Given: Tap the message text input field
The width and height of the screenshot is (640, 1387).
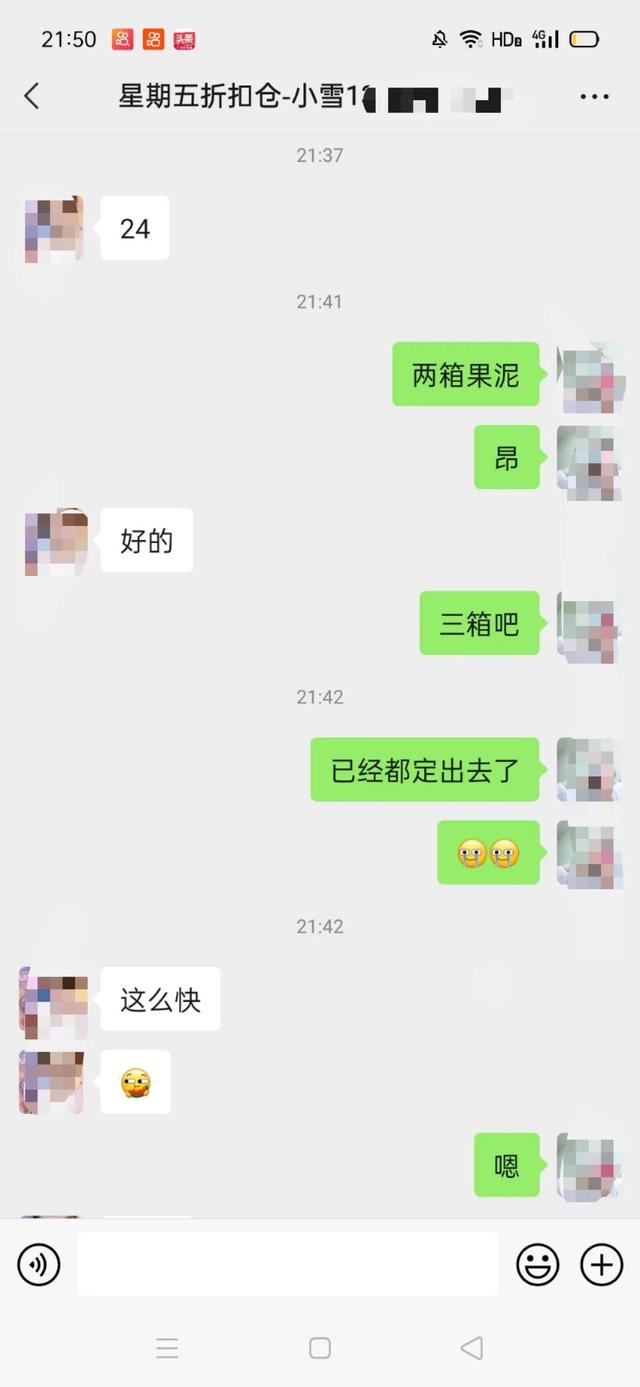Looking at the screenshot, I should tap(287, 1264).
